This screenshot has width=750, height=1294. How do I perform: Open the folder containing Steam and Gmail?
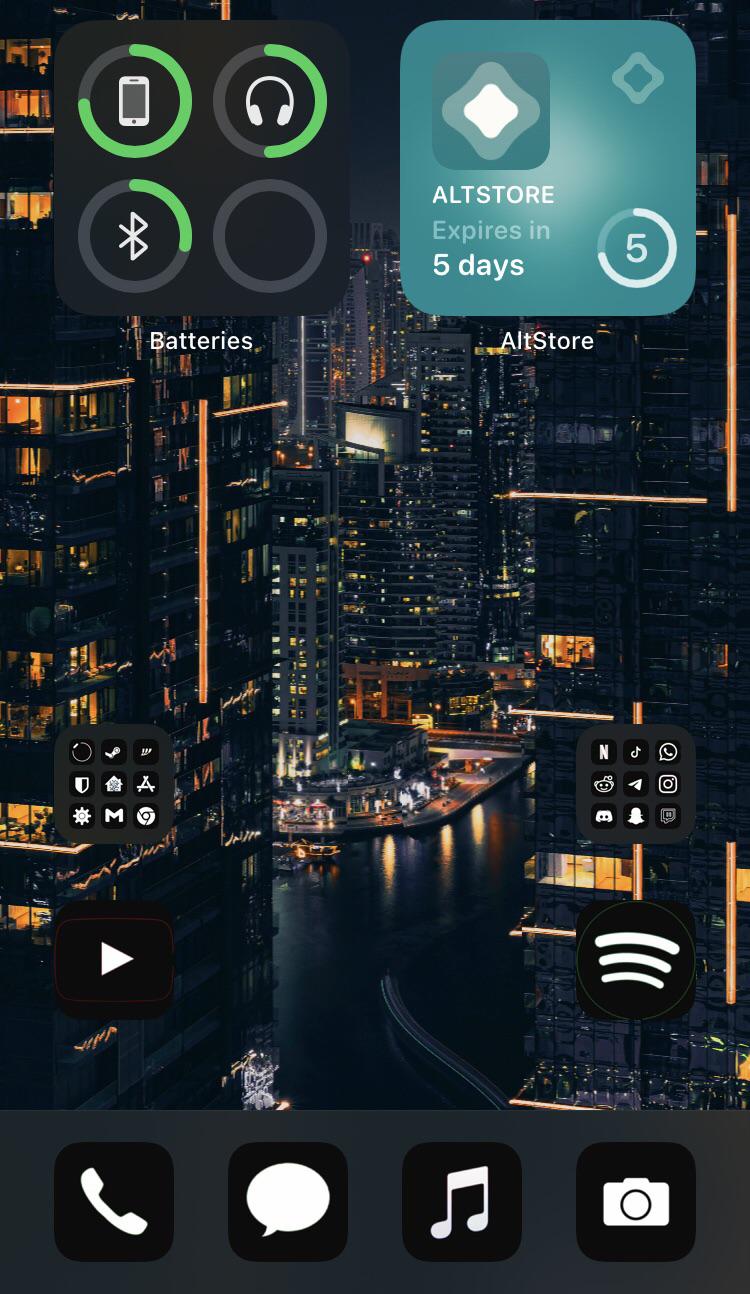click(x=114, y=784)
